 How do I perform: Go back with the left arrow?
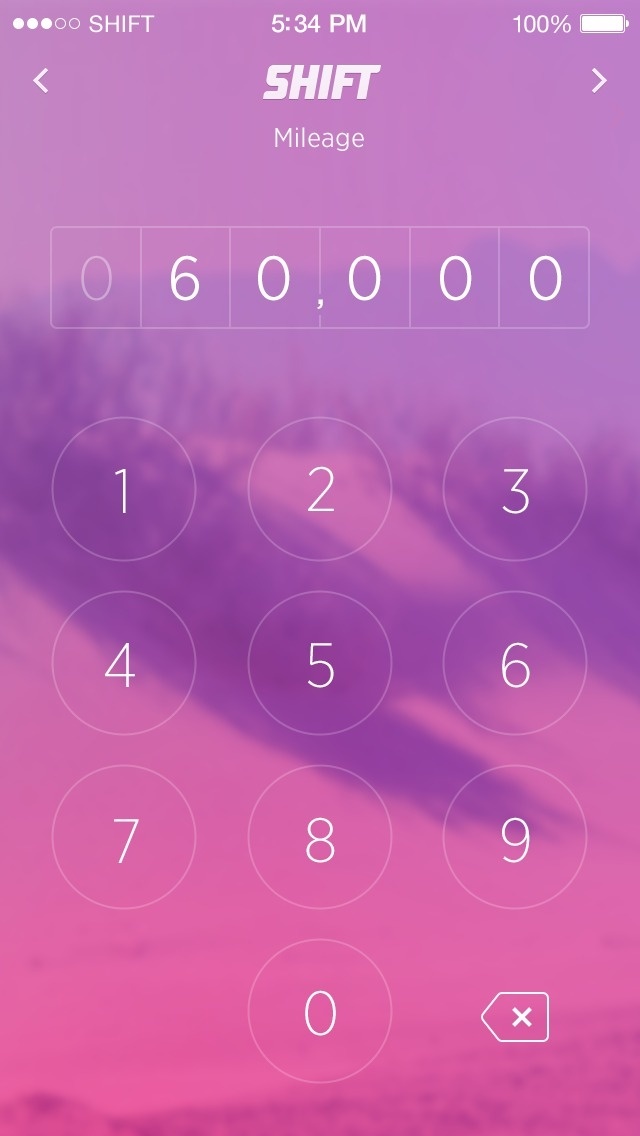tap(41, 81)
